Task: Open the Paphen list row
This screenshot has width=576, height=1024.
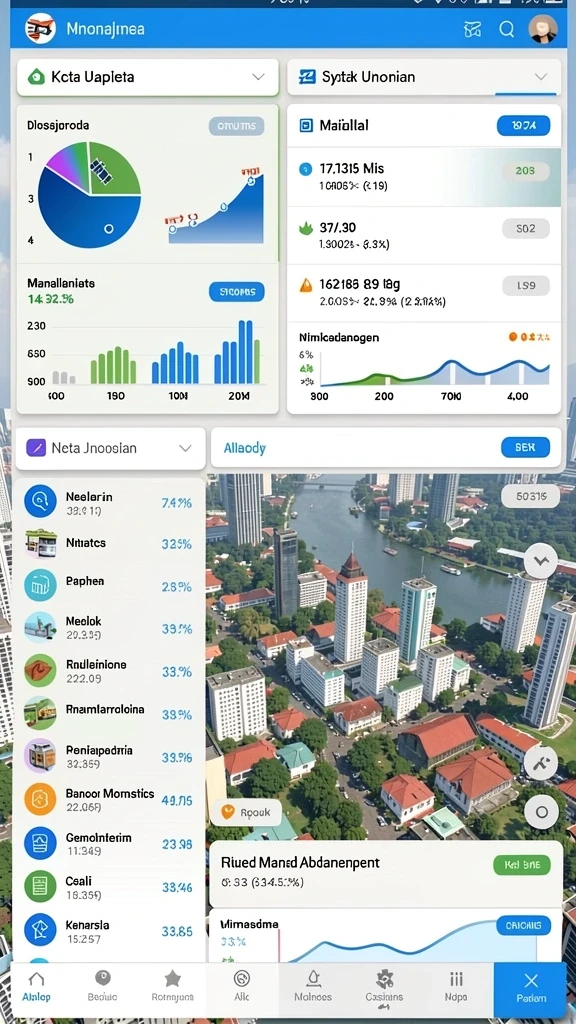Action: tap(109, 584)
